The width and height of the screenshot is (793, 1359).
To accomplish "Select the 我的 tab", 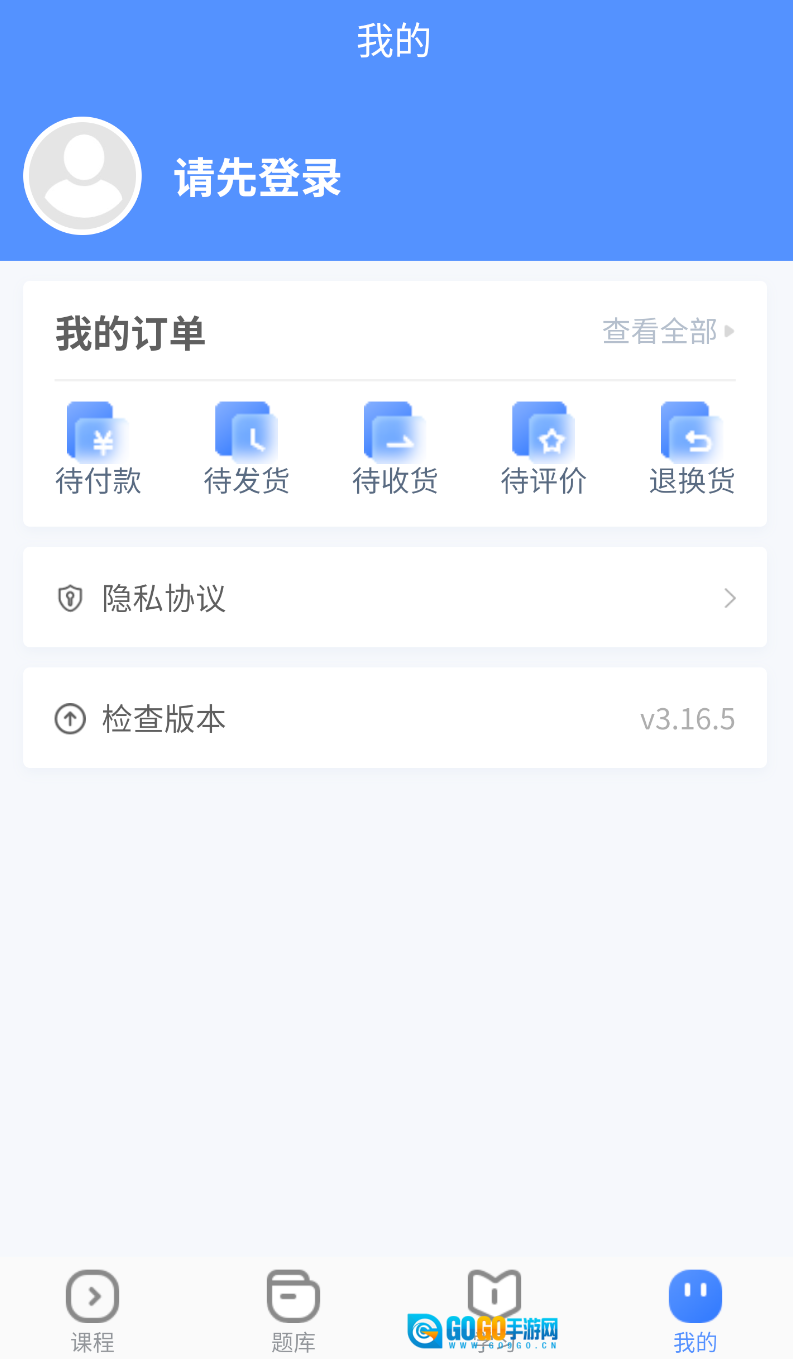I will pyautogui.click(x=695, y=1310).
